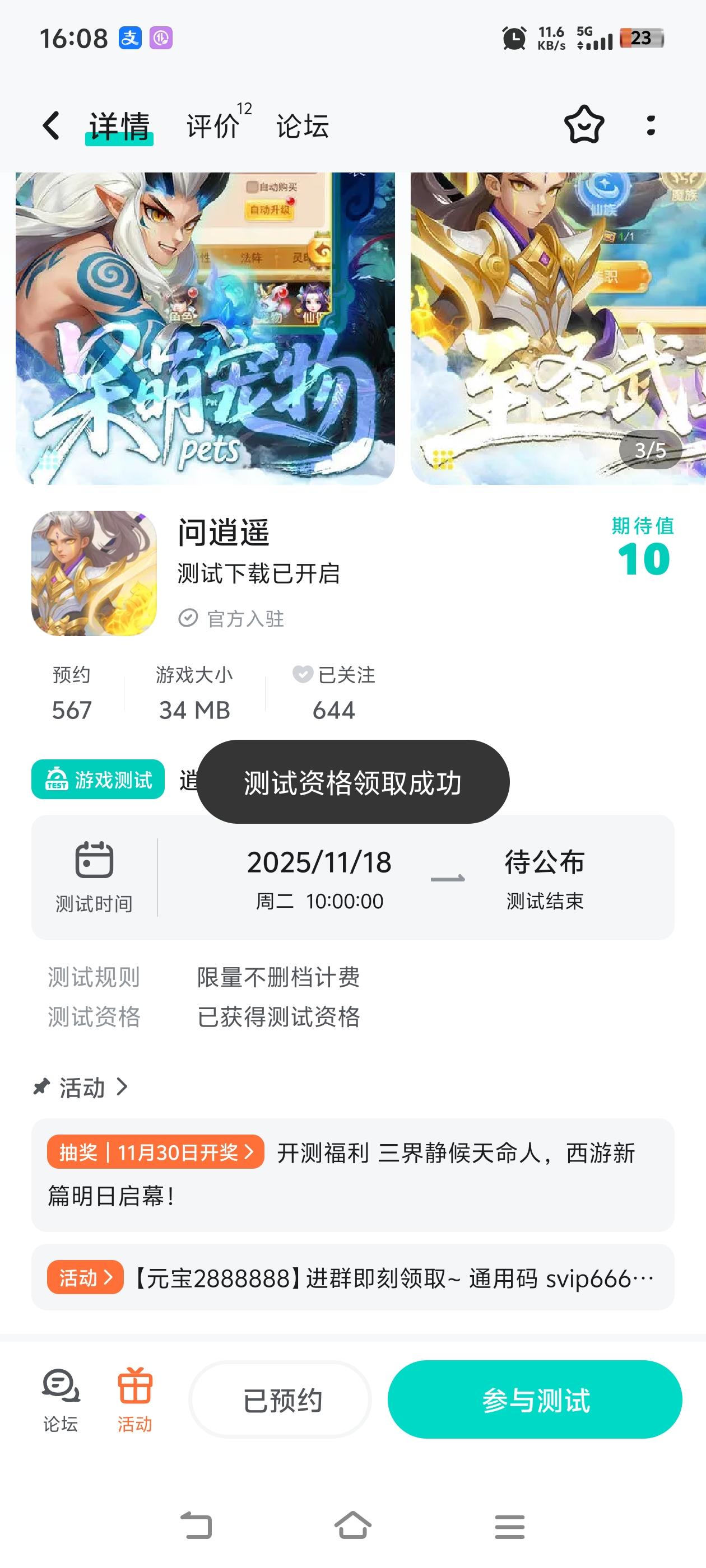
Task: Tap the home button in navigation bar
Action: [352, 1526]
